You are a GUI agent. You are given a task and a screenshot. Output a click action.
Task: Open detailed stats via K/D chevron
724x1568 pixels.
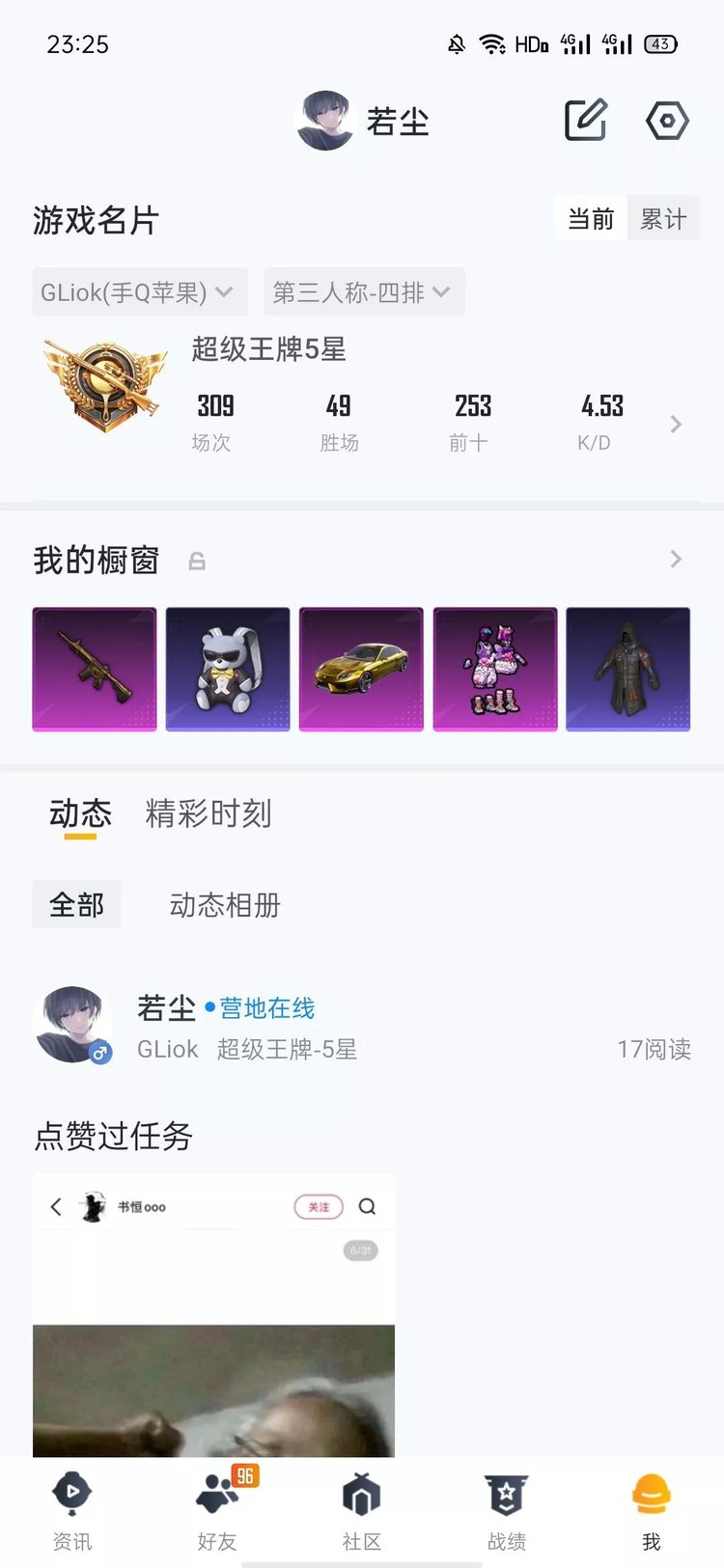click(x=676, y=425)
